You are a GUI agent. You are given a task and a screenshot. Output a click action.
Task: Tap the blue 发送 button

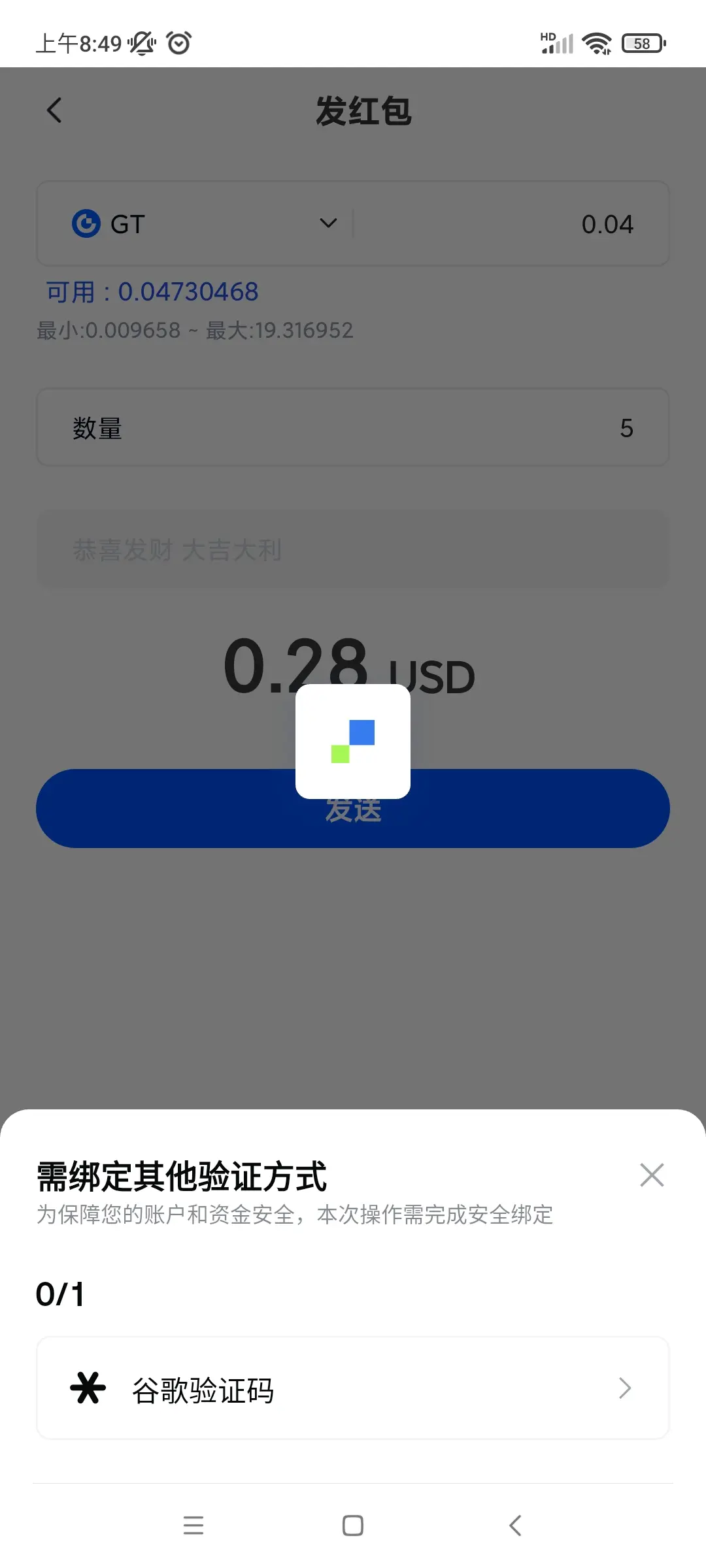(353, 808)
